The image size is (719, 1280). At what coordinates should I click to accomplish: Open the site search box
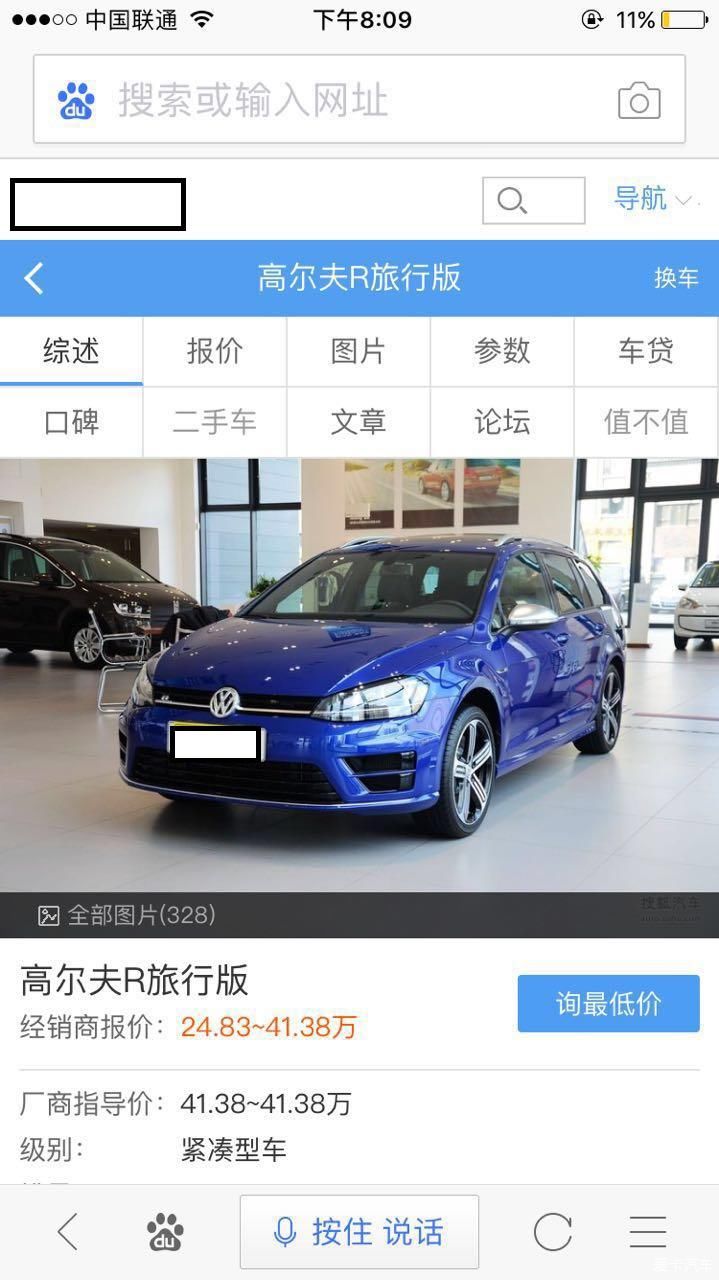[x=533, y=201]
